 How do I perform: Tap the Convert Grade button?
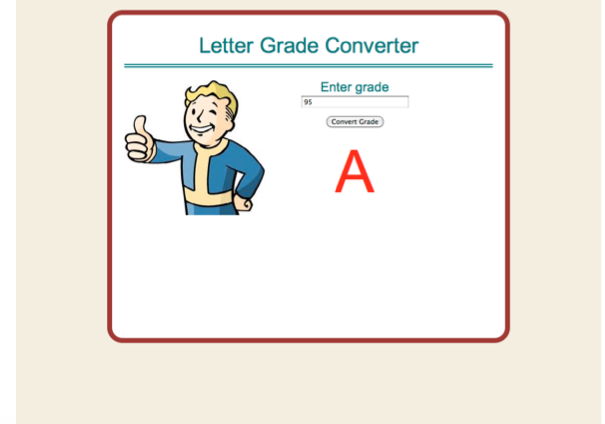tap(355, 122)
